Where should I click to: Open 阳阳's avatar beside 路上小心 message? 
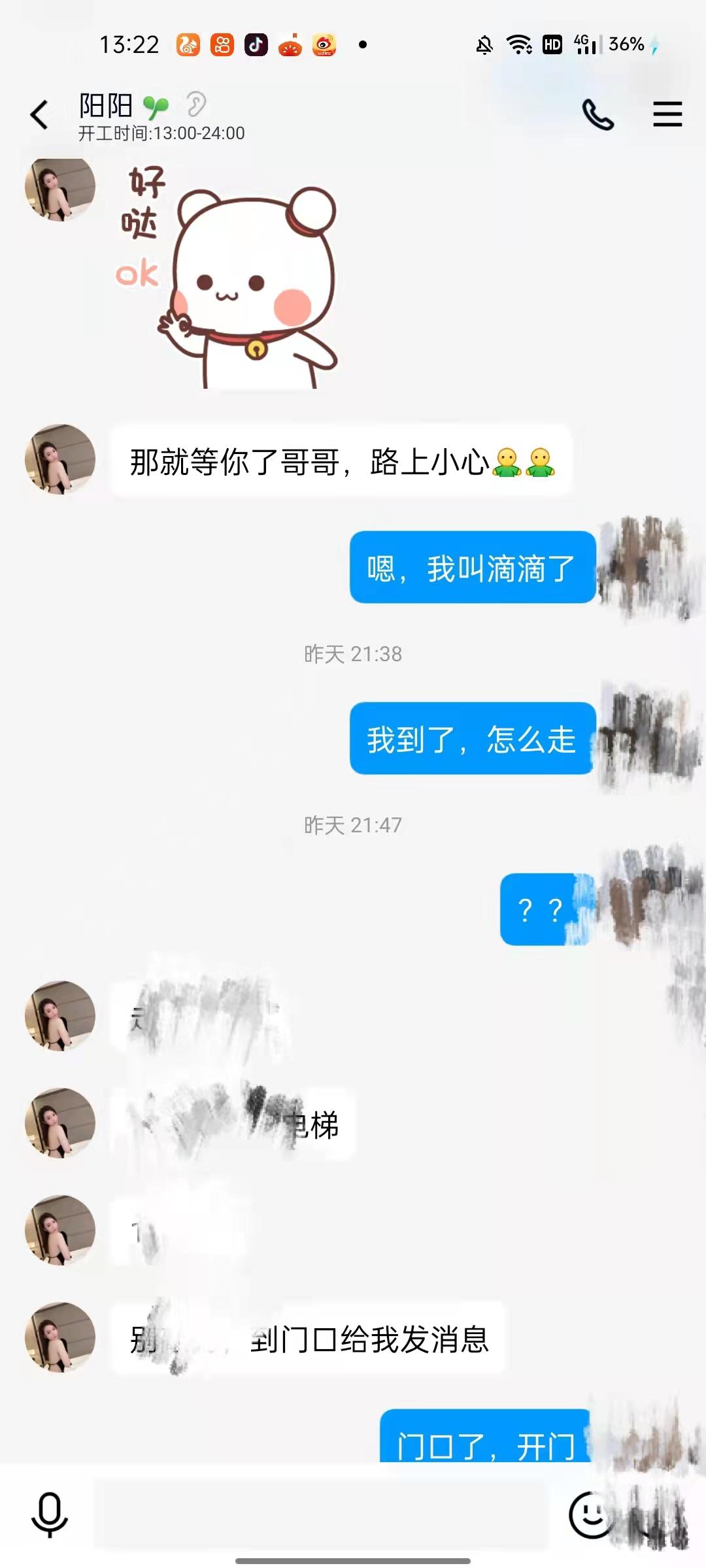tap(60, 460)
